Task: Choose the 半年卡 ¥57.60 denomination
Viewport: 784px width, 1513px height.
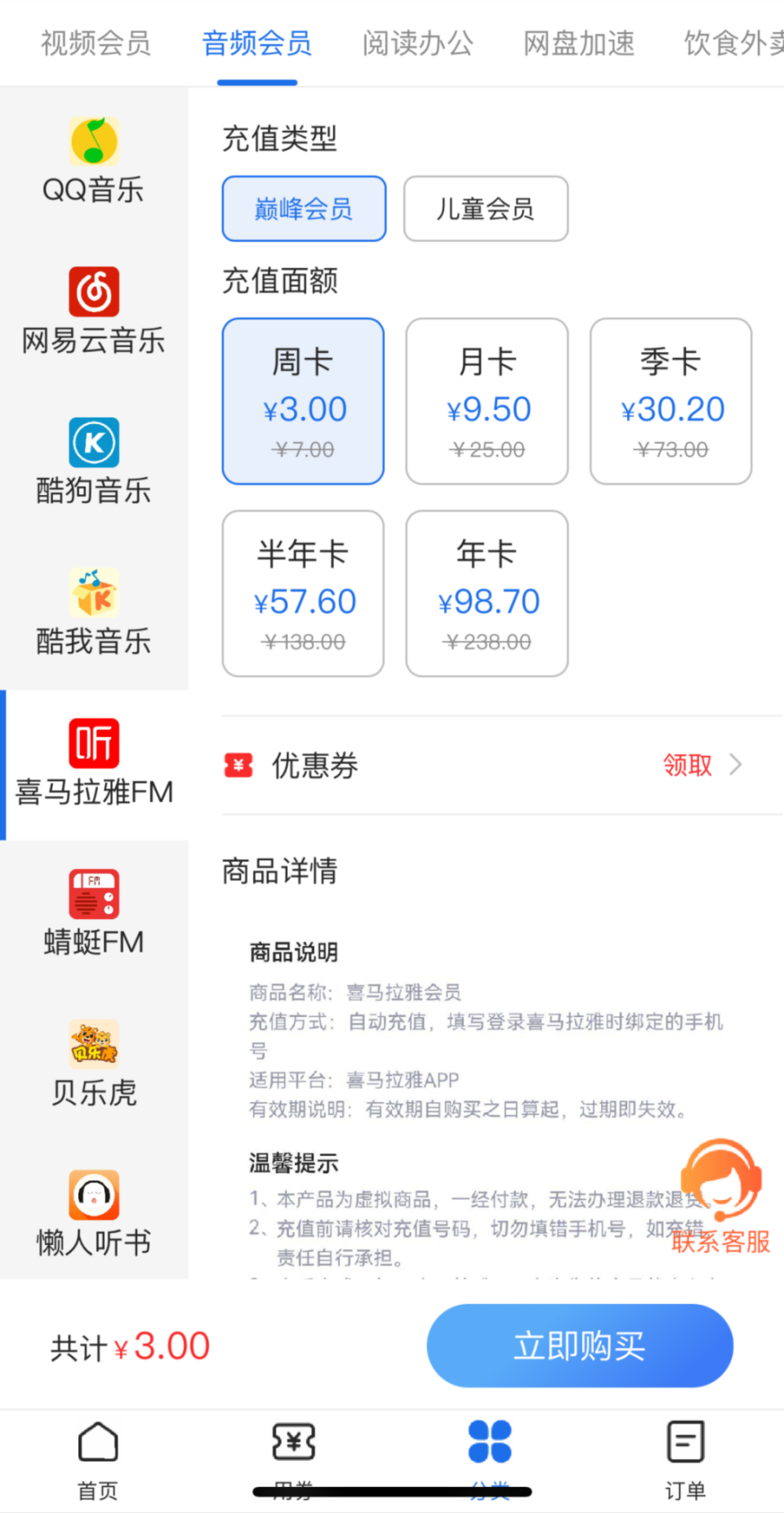Action: coord(302,594)
